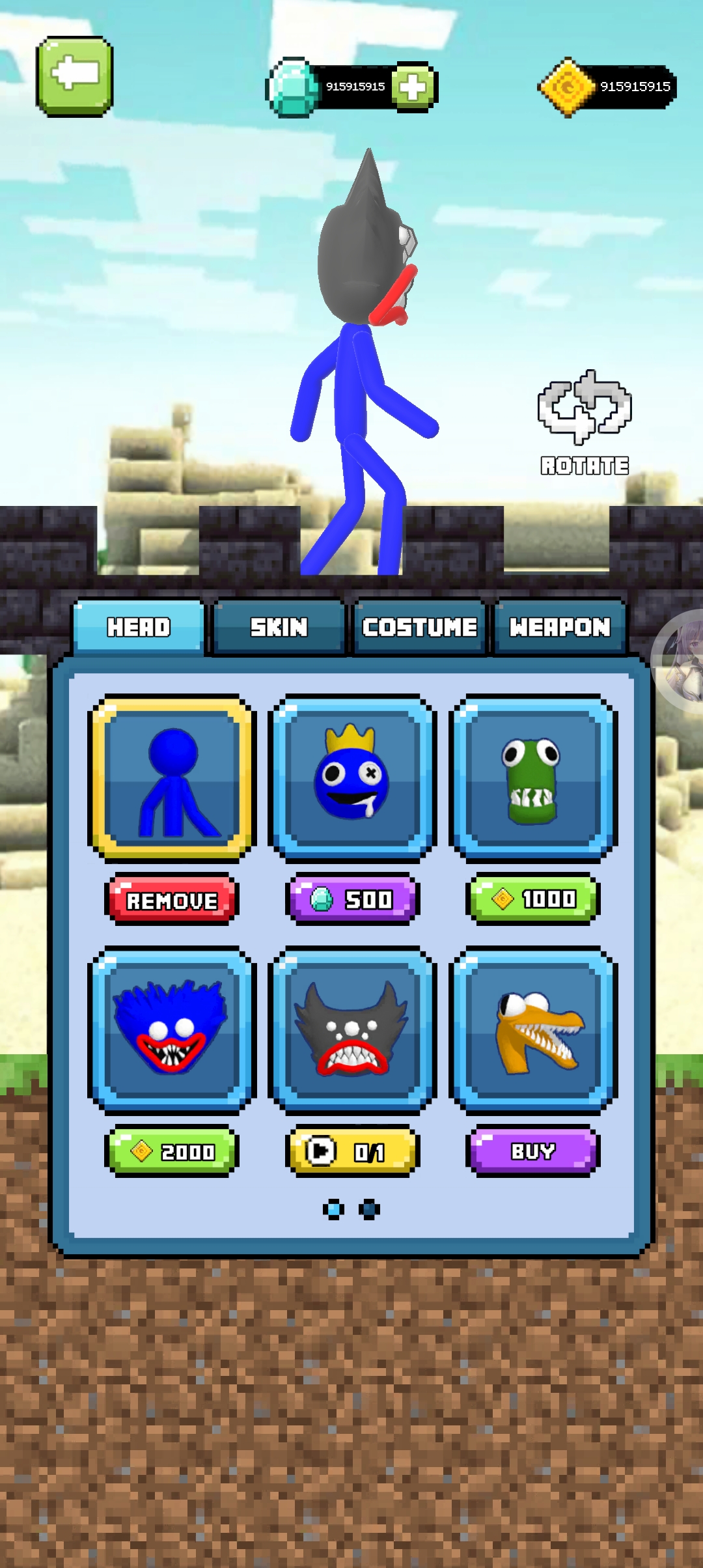Image resolution: width=703 pixels, height=1568 pixels.
Task: Select the orange lizard head tile
Action: click(x=533, y=1029)
